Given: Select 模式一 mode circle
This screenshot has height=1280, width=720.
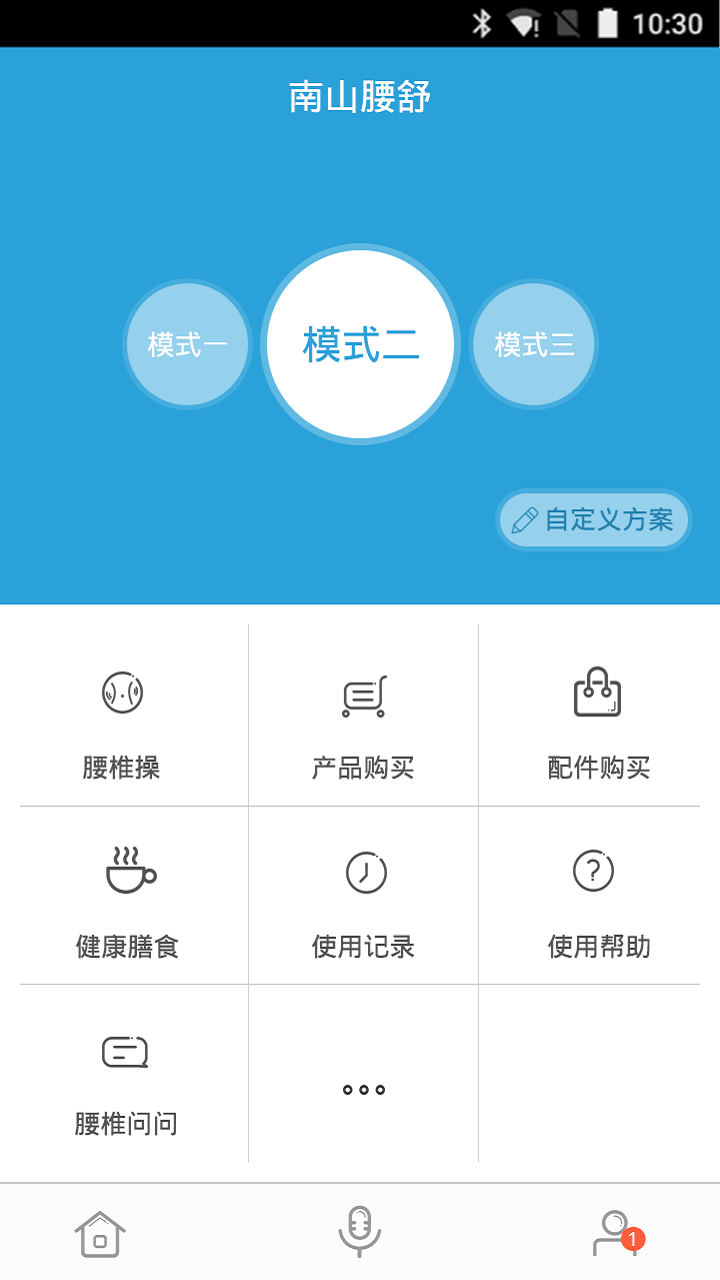Looking at the screenshot, I should [x=187, y=345].
